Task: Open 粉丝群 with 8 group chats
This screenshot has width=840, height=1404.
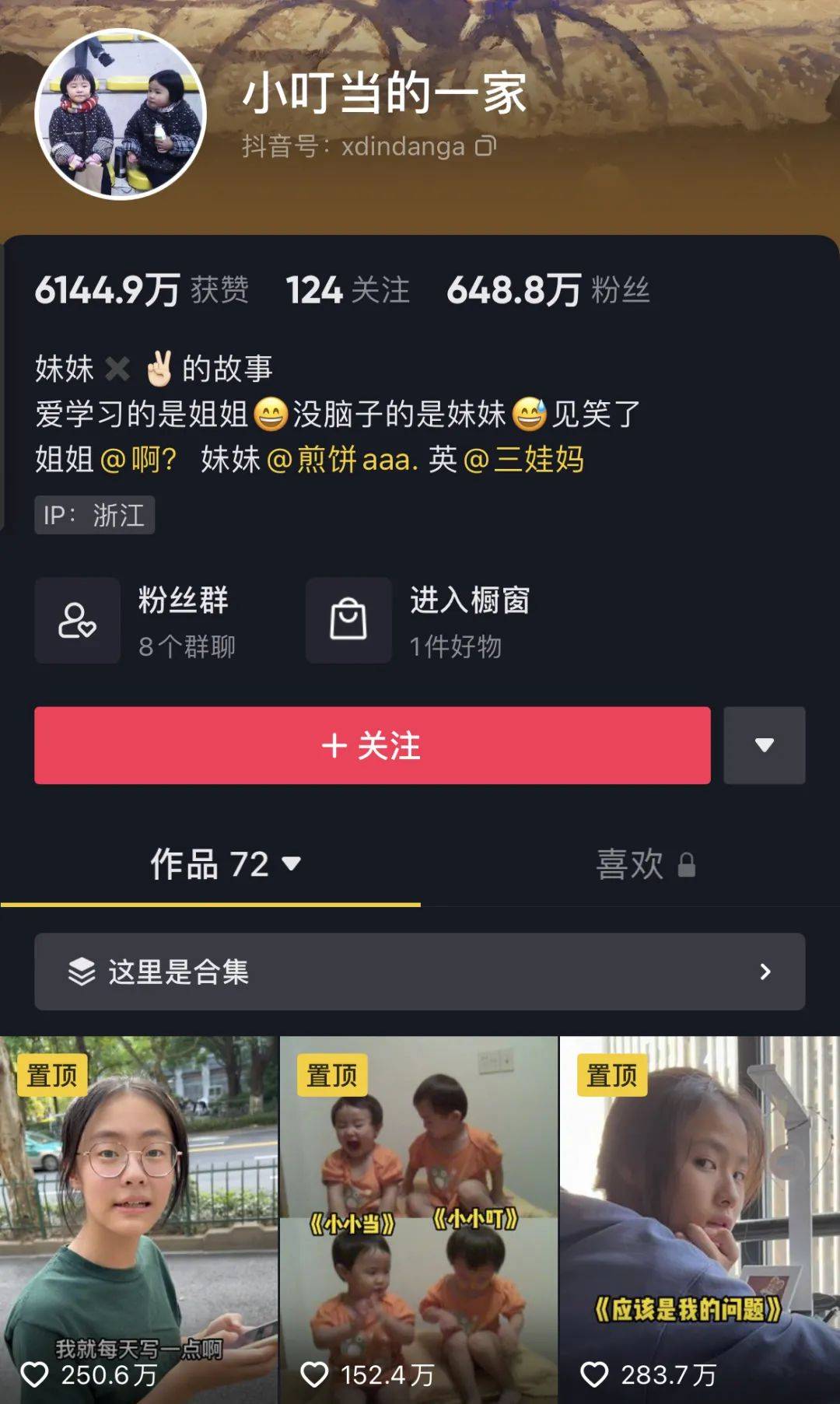Action: pos(136,621)
